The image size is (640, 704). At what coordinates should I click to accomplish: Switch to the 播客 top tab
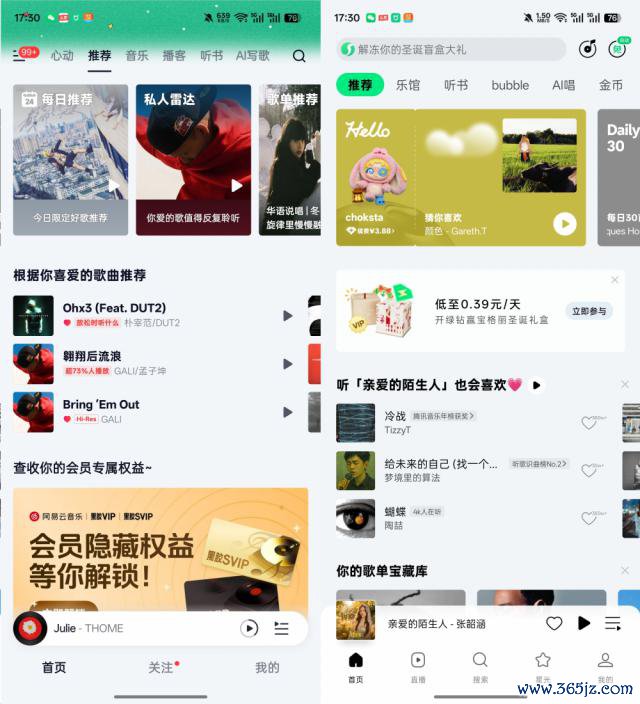tap(174, 56)
